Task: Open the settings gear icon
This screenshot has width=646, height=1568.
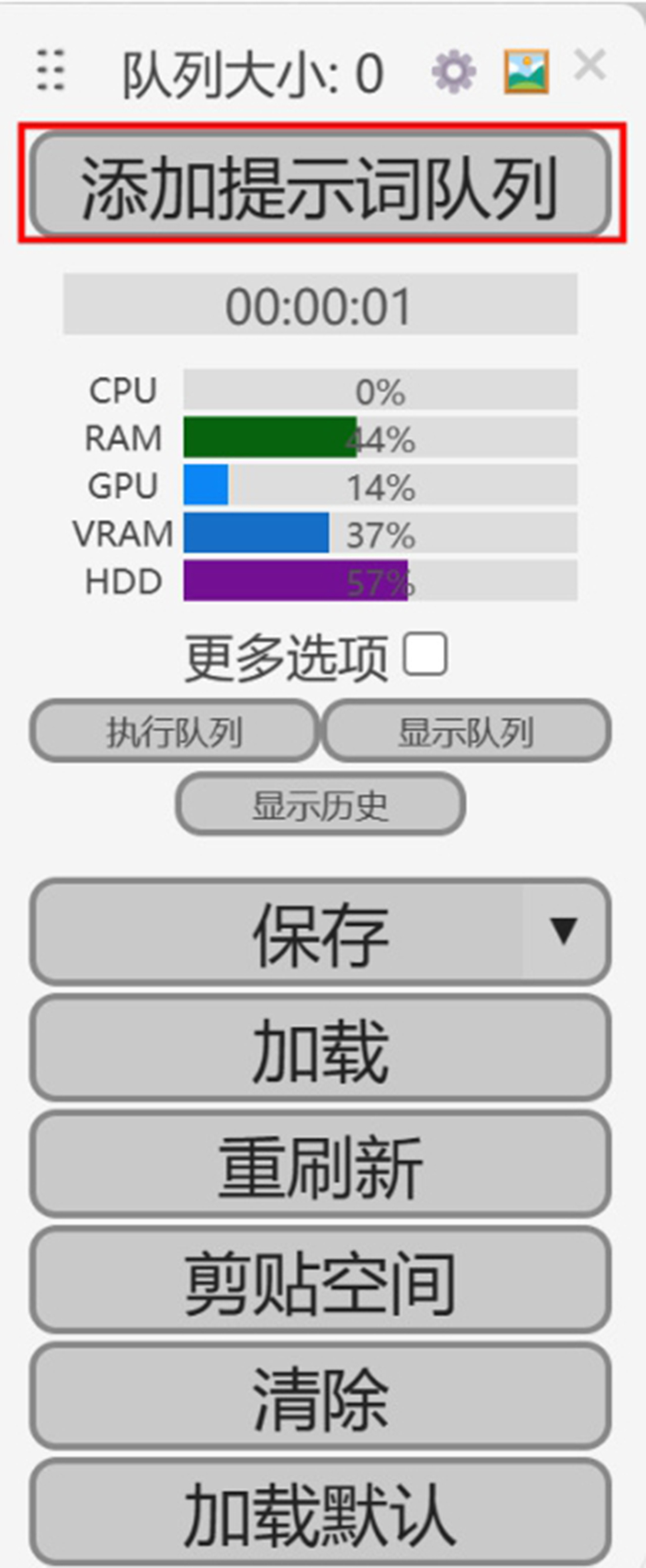Action: point(453,72)
